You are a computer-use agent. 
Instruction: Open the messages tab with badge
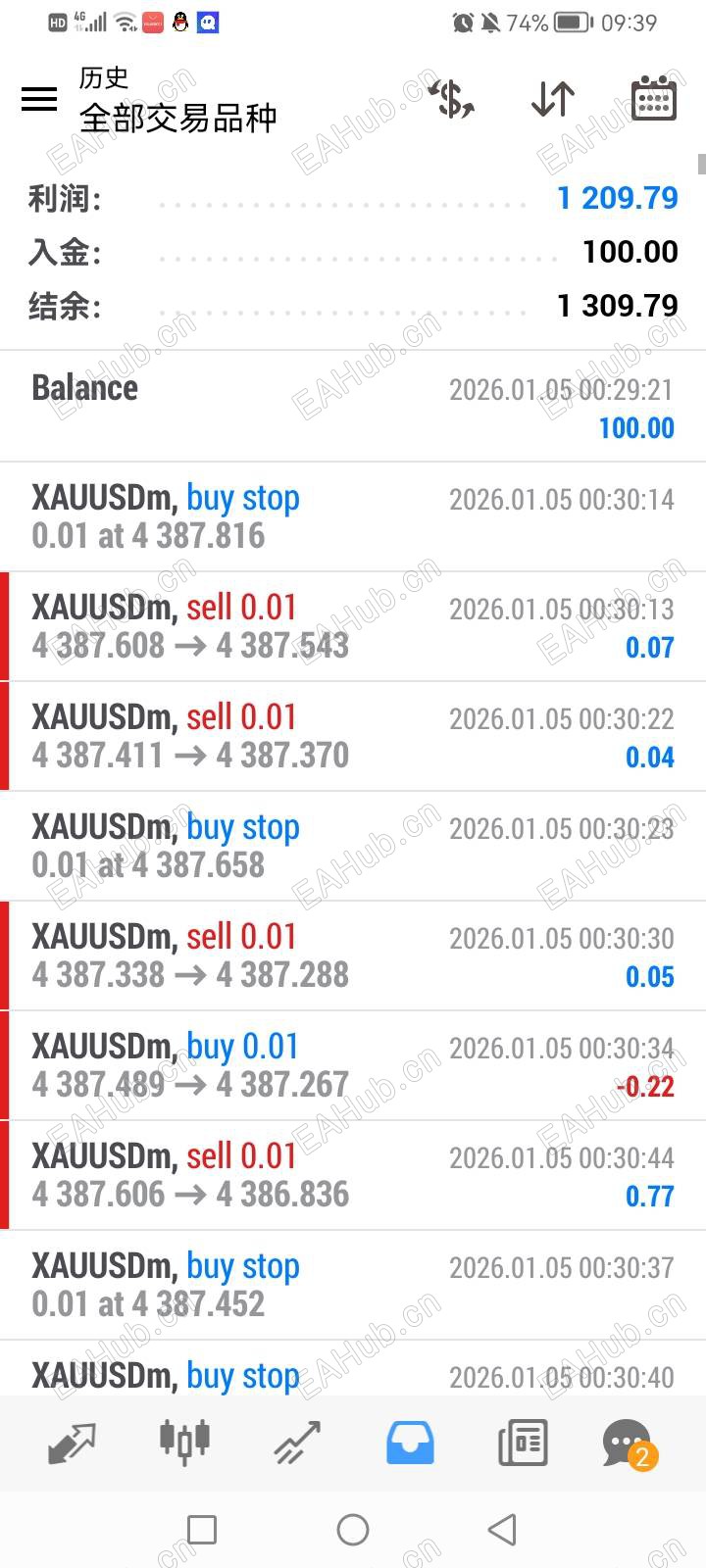(x=628, y=1443)
